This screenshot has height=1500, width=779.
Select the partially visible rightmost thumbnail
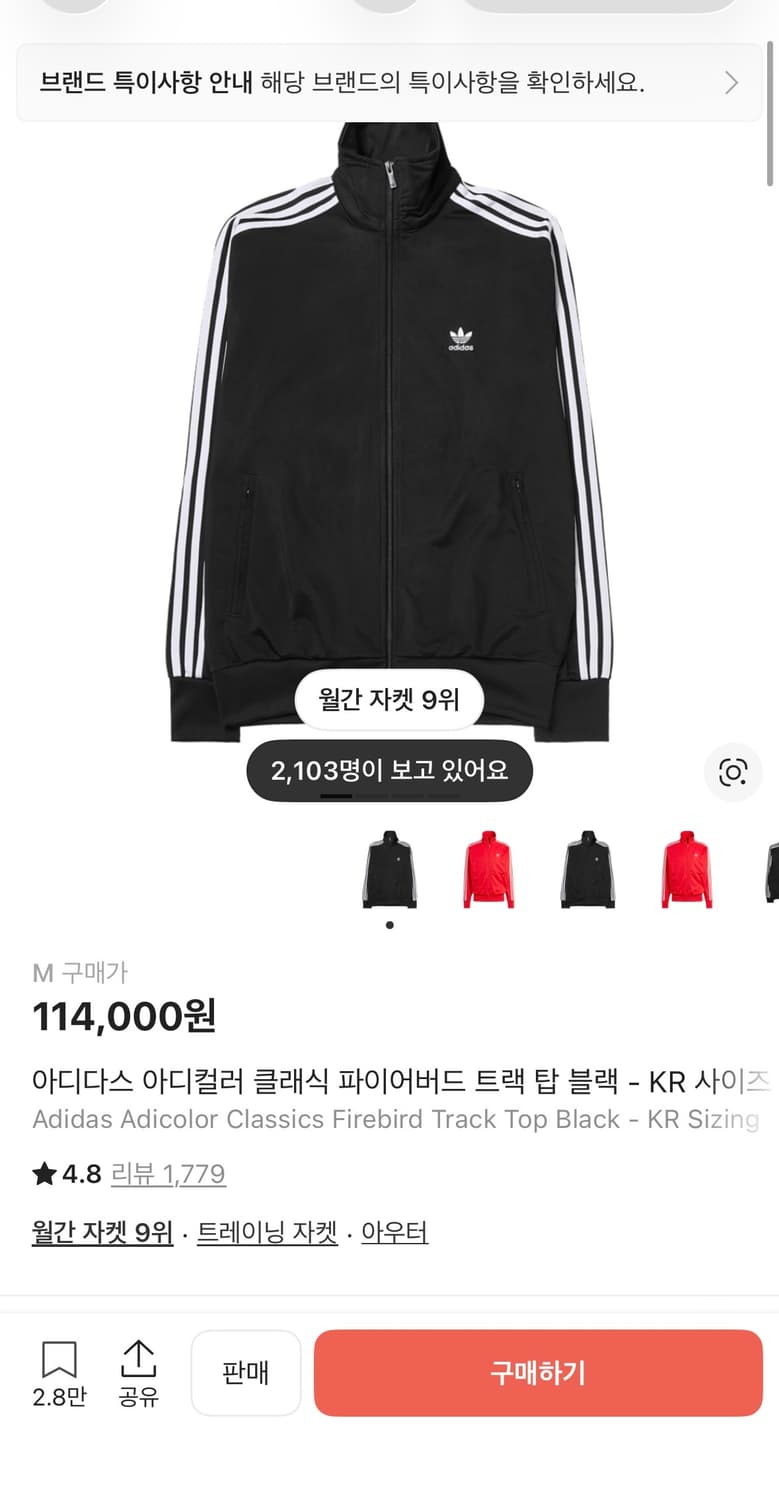(x=769, y=869)
